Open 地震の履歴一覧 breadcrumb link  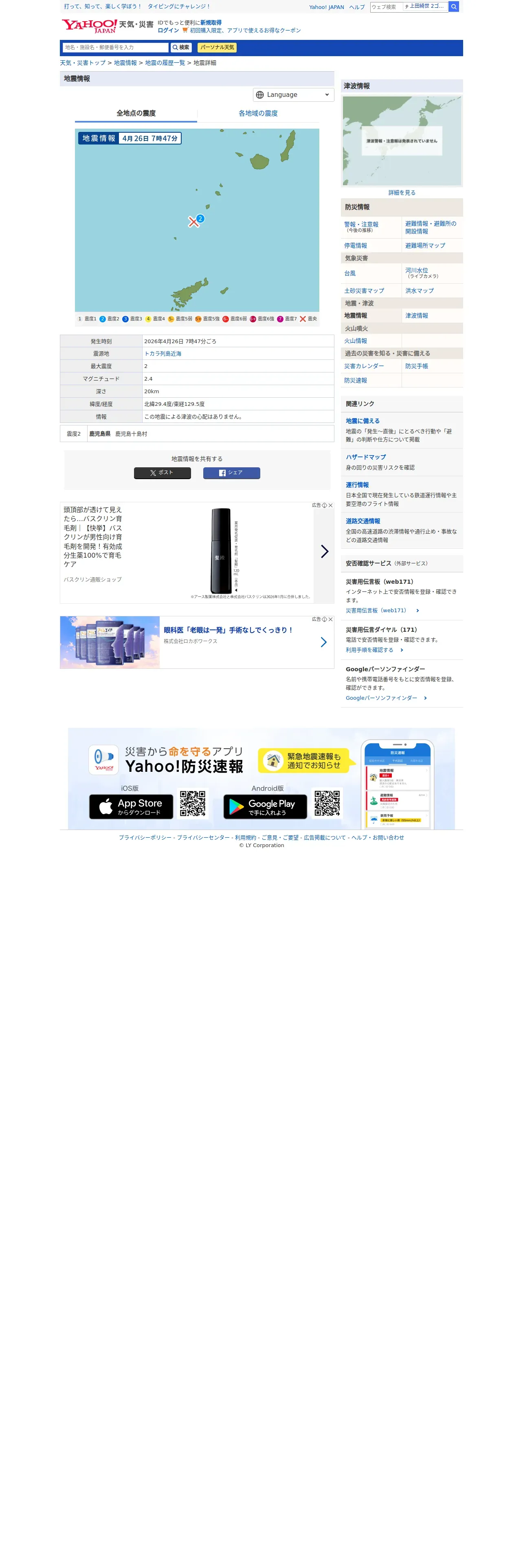click(x=165, y=63)
